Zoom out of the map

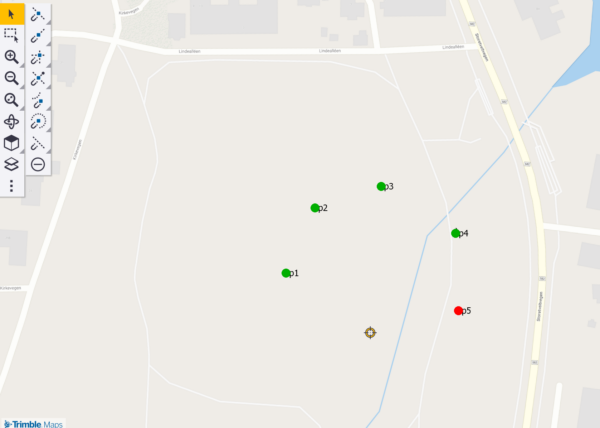coord(12,78)
